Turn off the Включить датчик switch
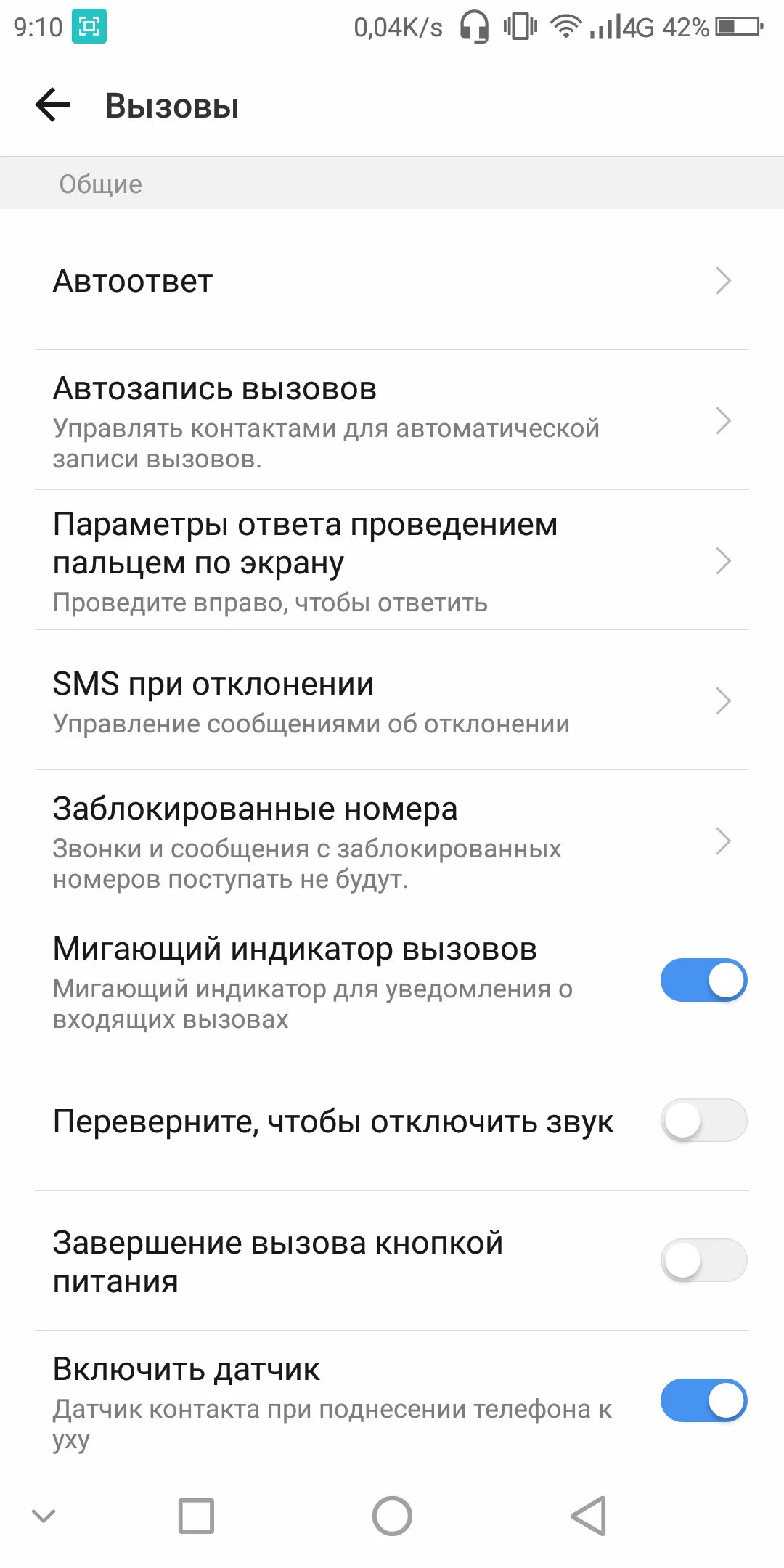 tap(703, 1401)
